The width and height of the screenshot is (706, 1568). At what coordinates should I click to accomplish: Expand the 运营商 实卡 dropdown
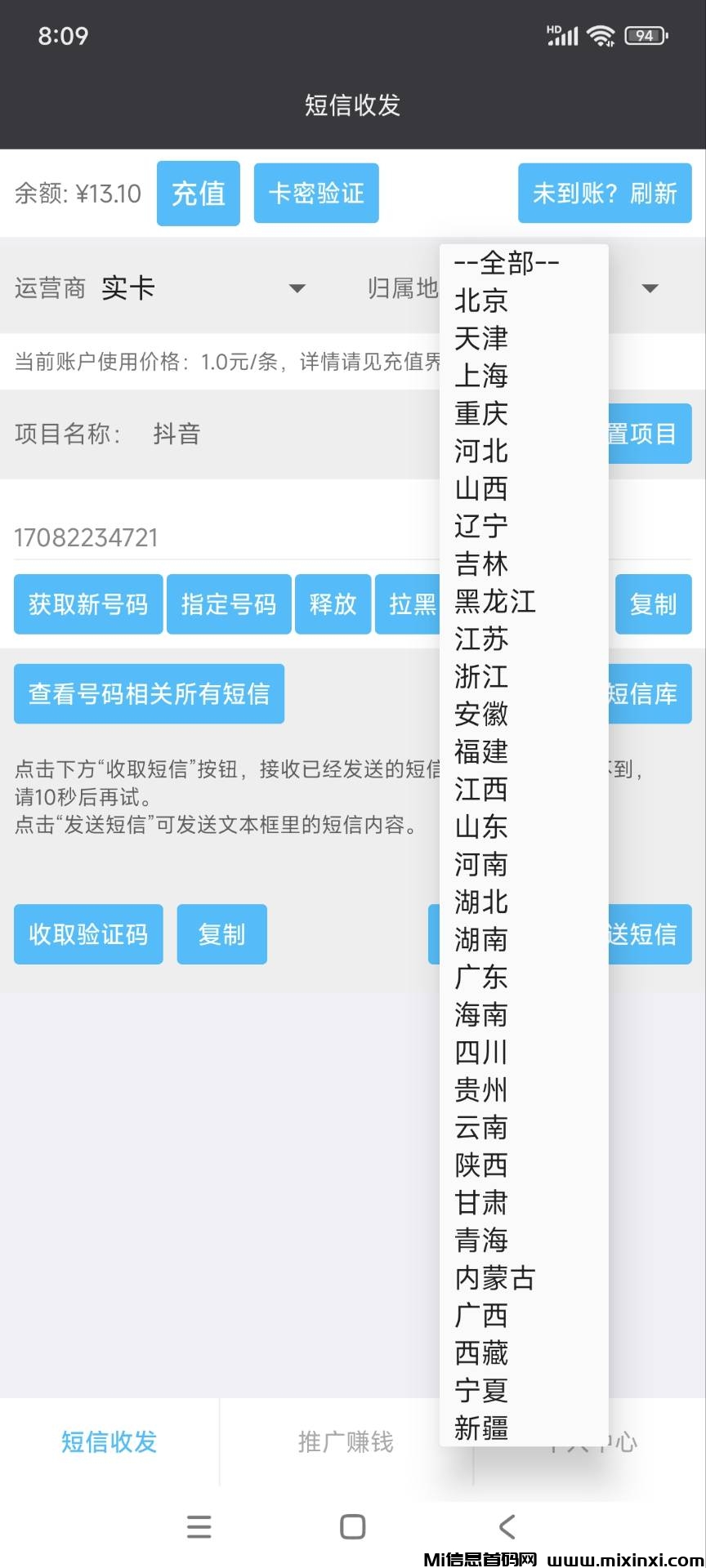click(x=204, y=288)
